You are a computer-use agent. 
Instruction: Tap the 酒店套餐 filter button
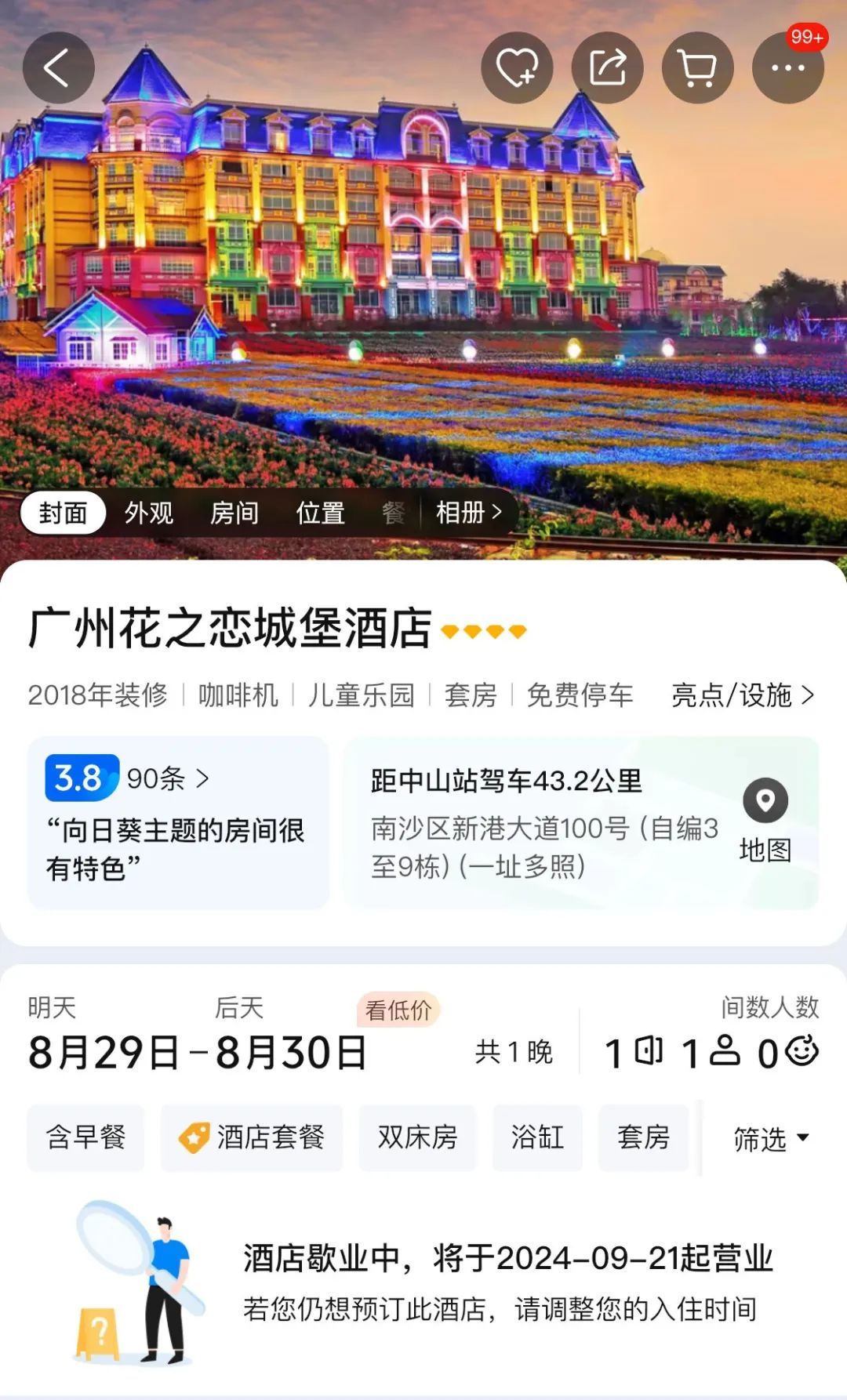point(252,1138)
